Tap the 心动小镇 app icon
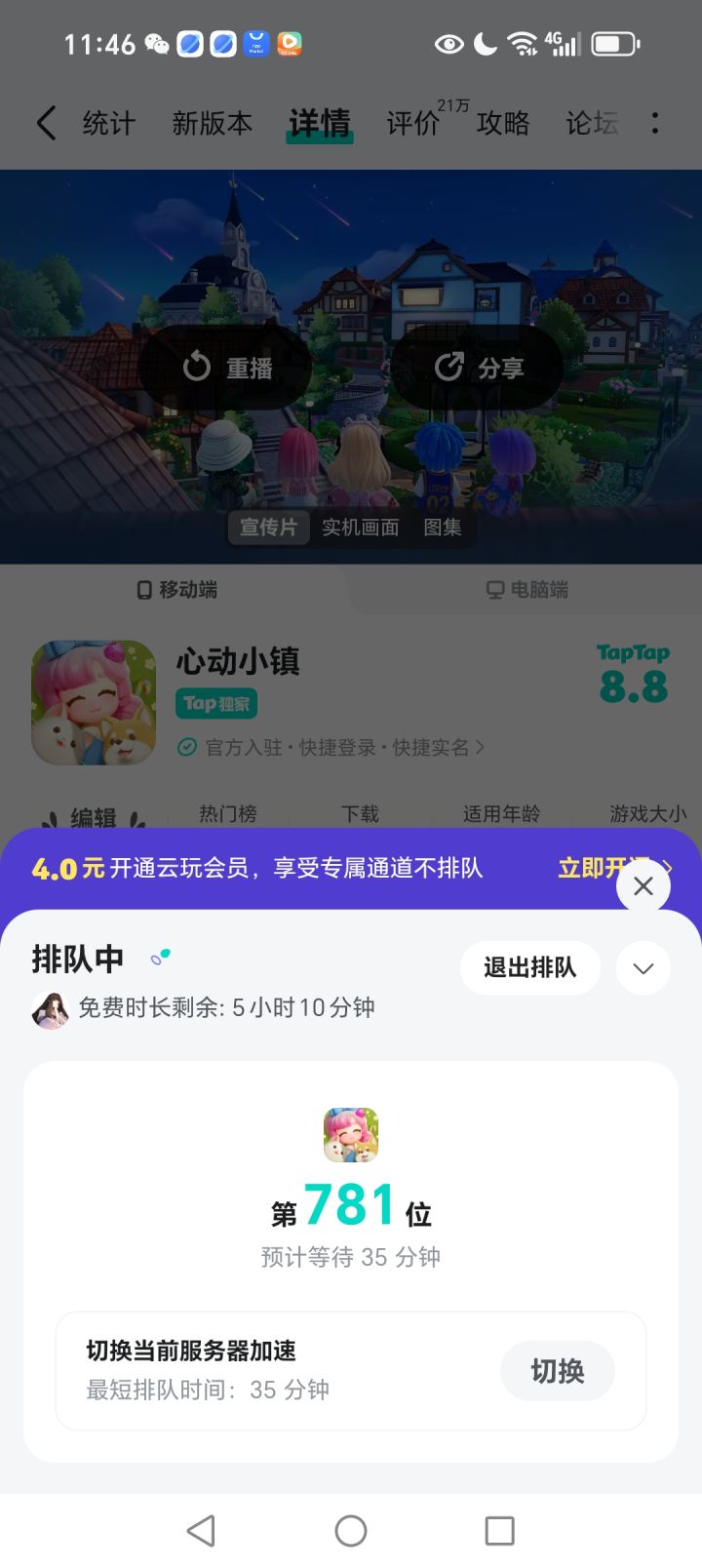The width and height of the screenshot is (702, 1568). point(93,702)
